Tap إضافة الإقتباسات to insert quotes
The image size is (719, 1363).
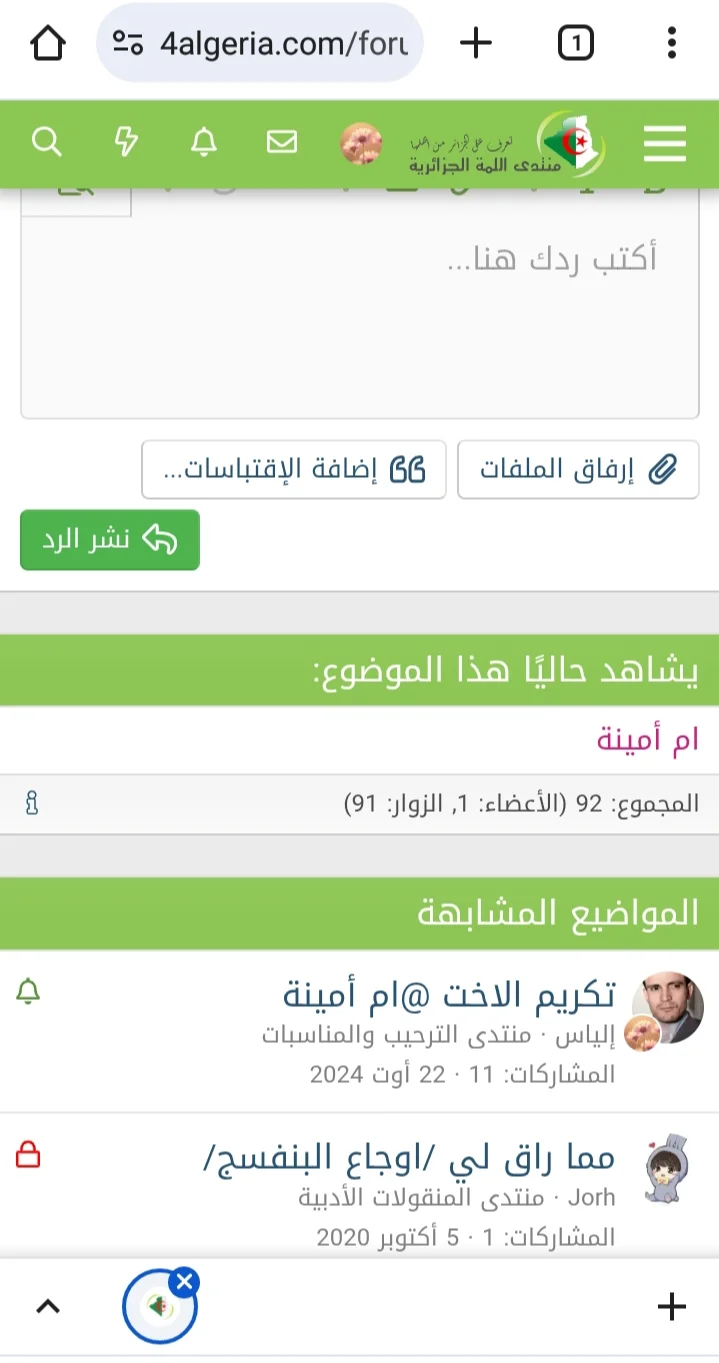click(294, 470)
